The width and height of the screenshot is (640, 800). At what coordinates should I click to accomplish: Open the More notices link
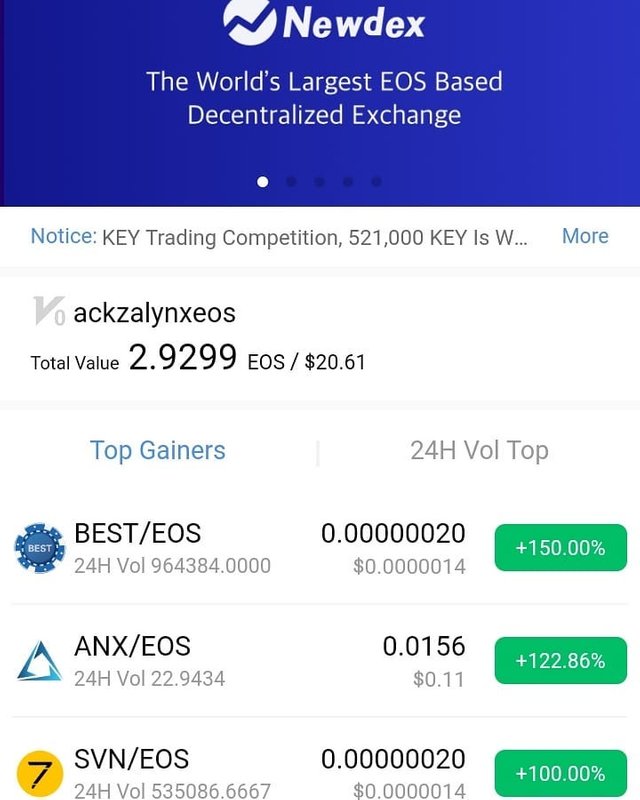585,237
